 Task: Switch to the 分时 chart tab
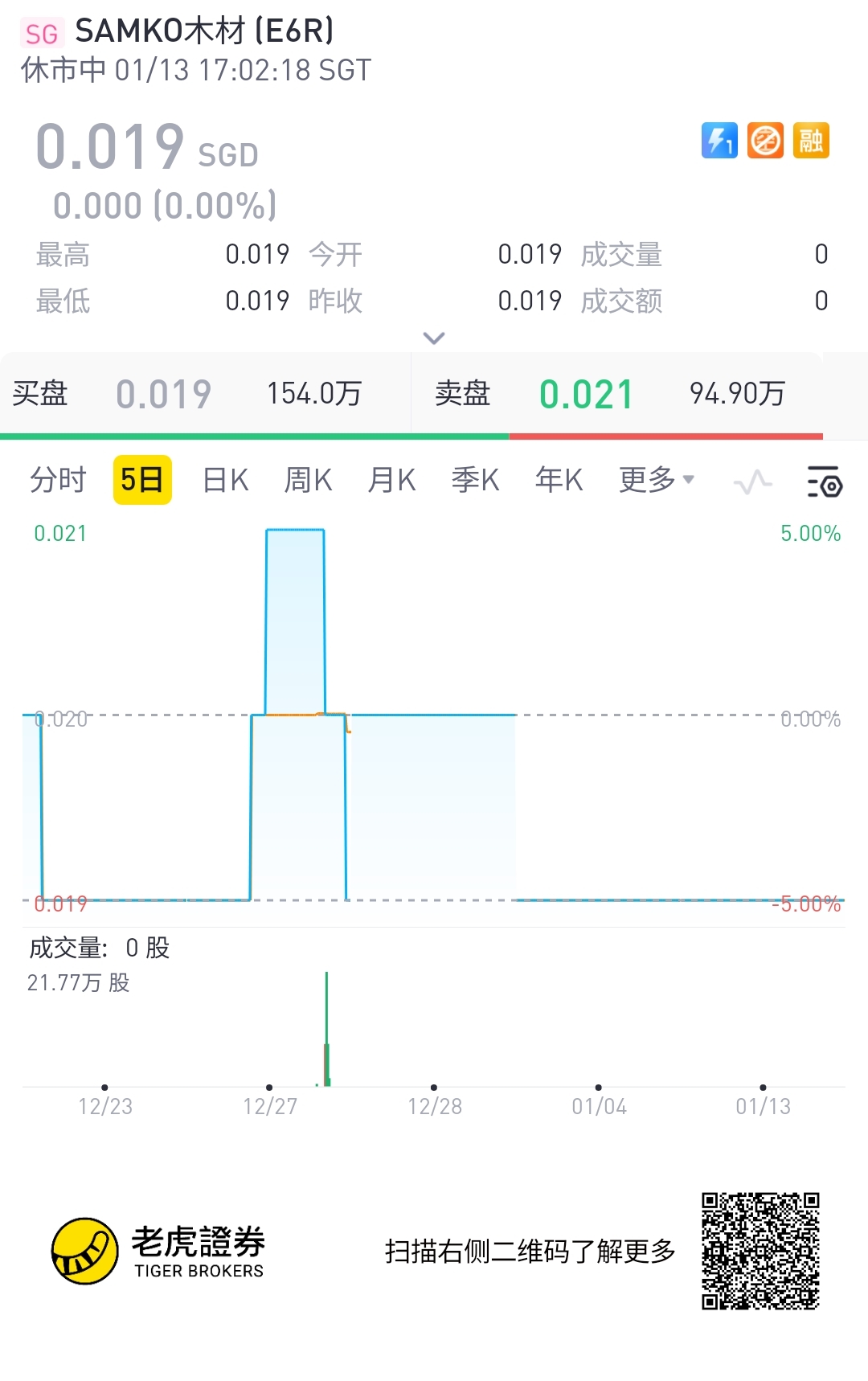point(58,480)
